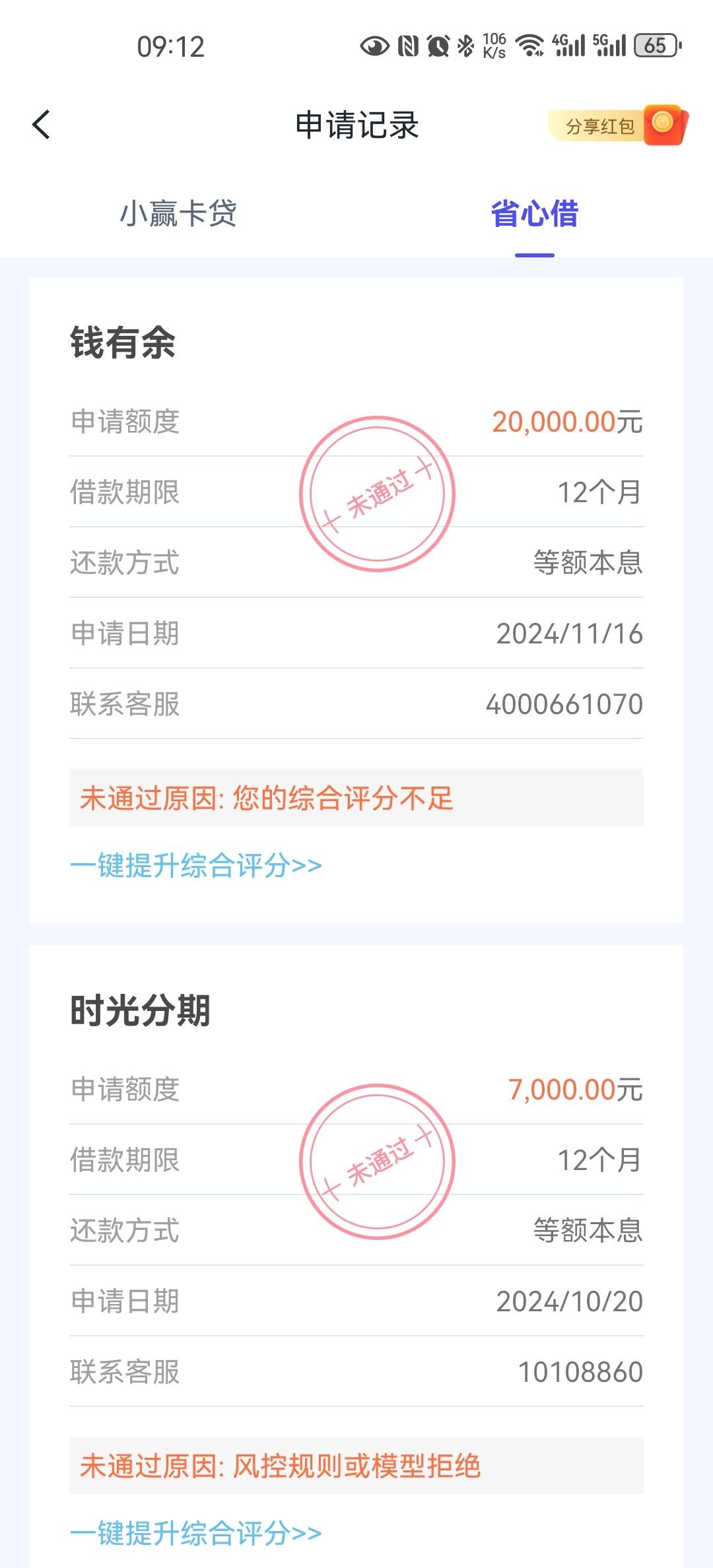This screenshot has width=713, height=1568.
Task: Click the Bluetooth status bar icon
Action: (x=466, y=45)
